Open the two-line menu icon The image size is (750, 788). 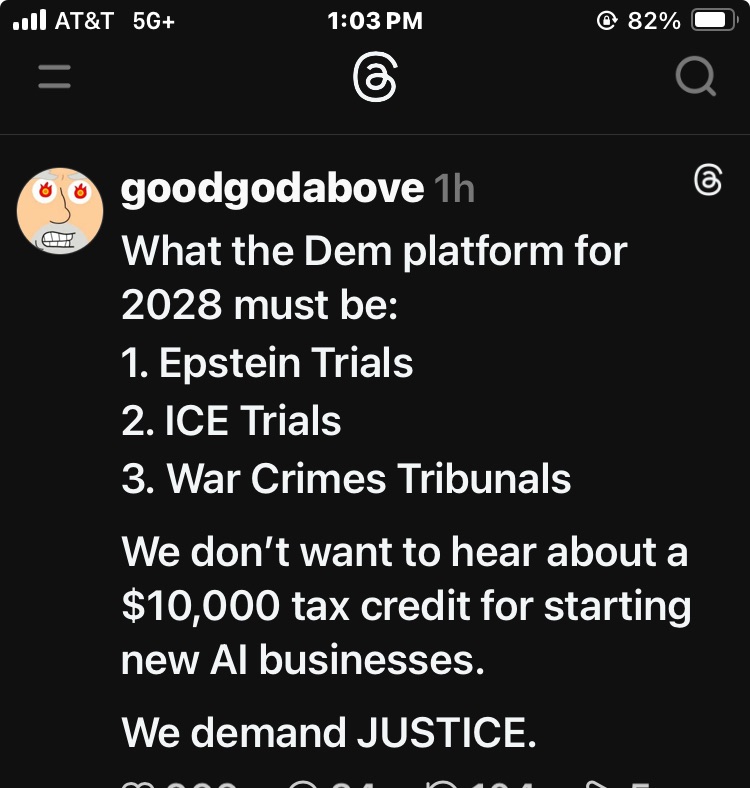pos(55,77)
